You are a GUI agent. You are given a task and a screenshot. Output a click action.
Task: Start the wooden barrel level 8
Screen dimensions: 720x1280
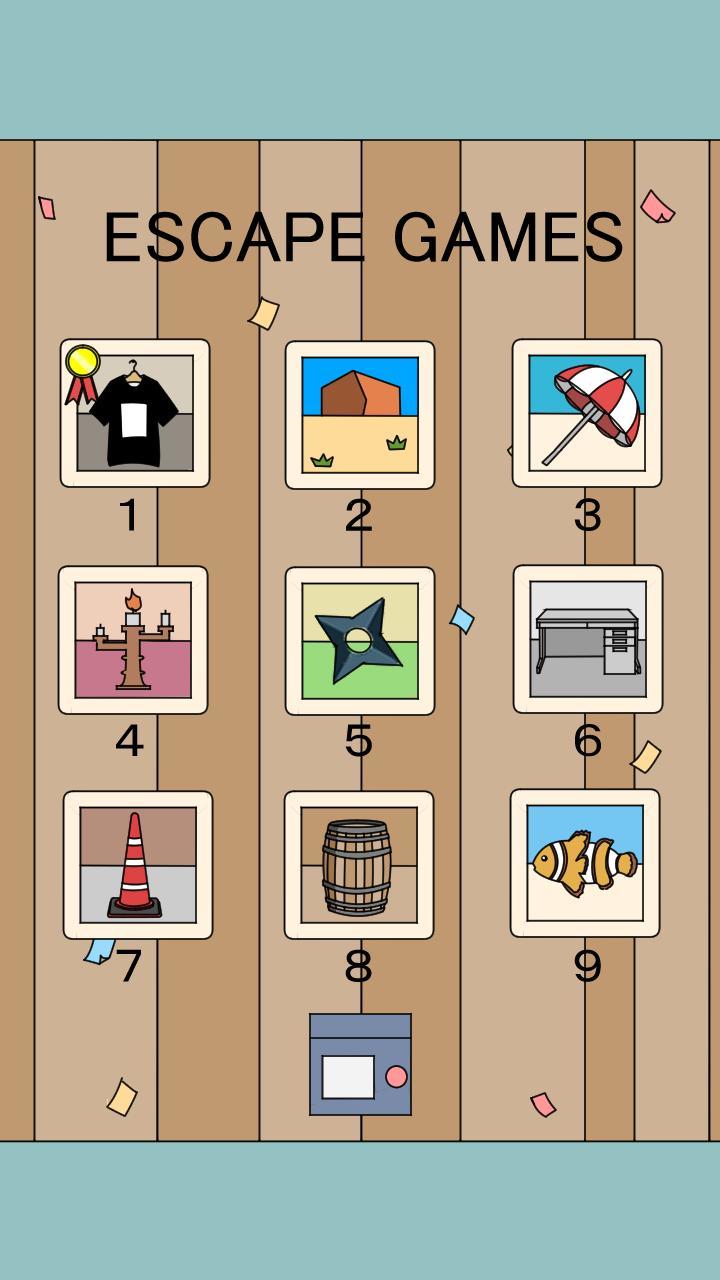point(360,866)
